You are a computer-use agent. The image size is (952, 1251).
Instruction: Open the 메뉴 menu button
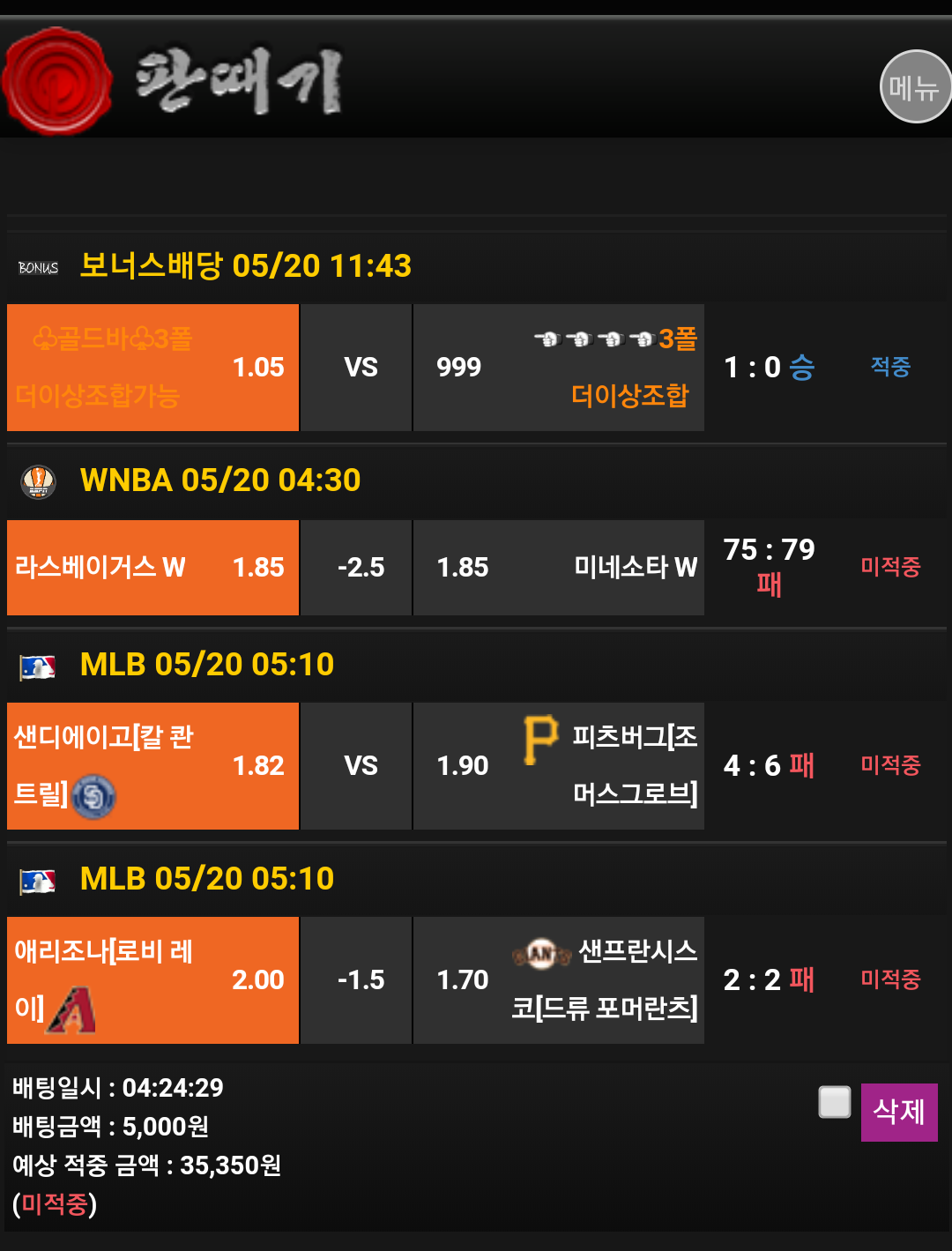[915, 86]
